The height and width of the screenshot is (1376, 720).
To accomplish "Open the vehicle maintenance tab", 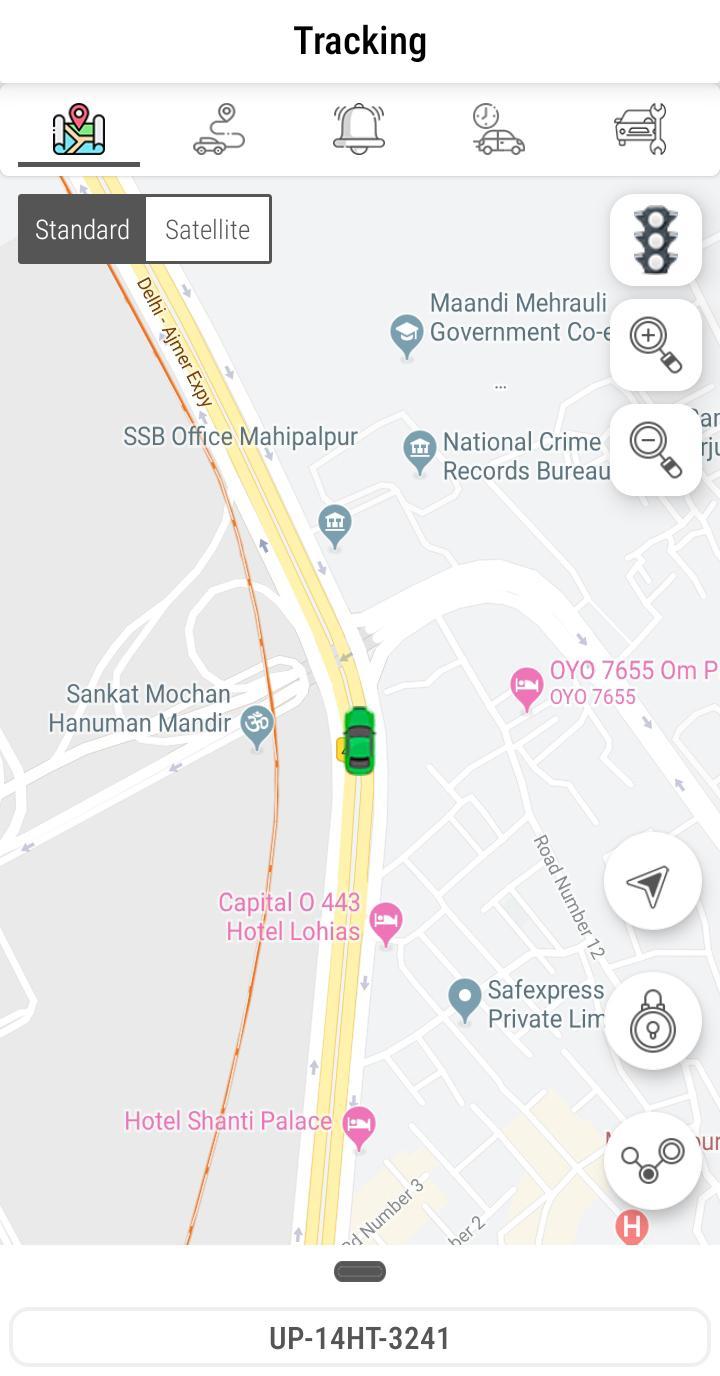I will (x=640, y=130).
